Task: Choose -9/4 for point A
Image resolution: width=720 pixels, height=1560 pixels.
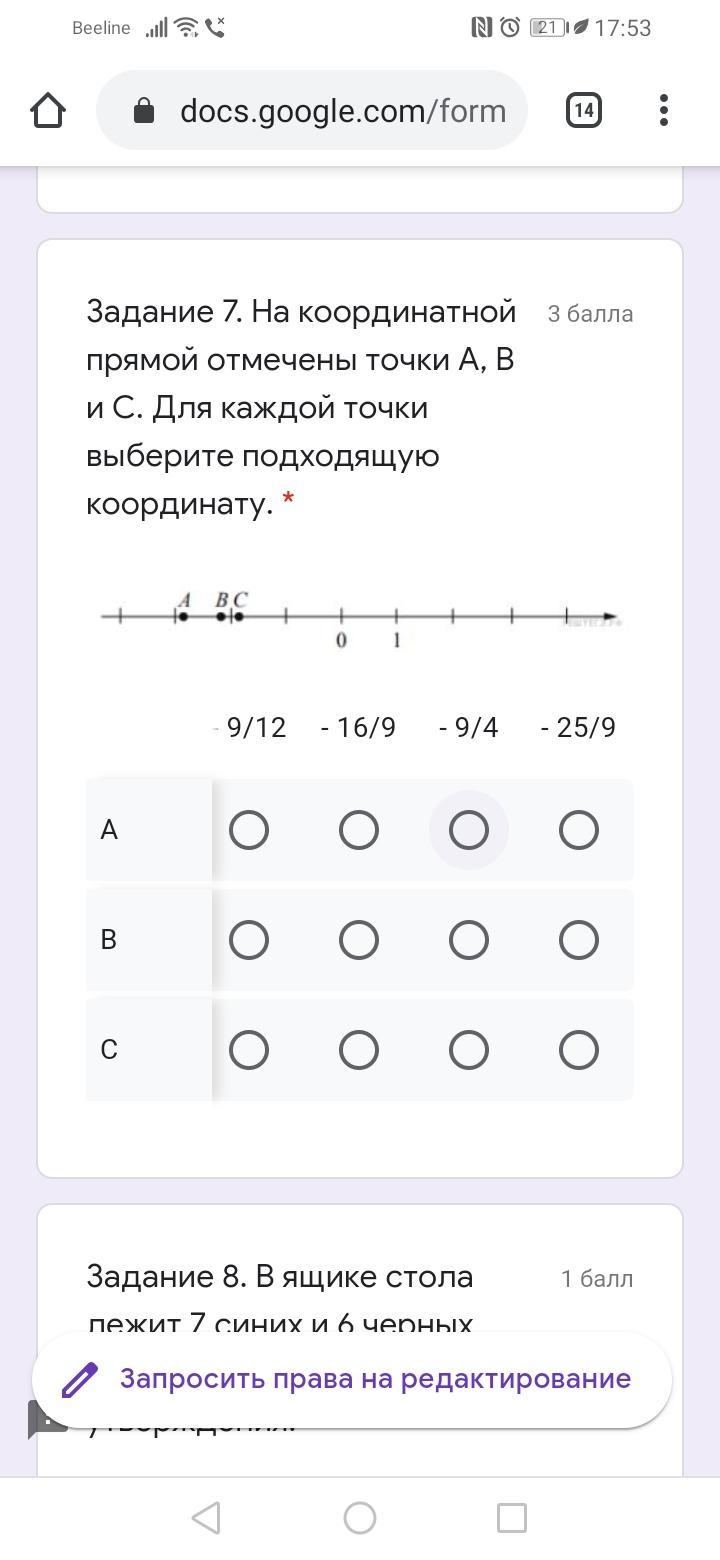Action: 469,830
